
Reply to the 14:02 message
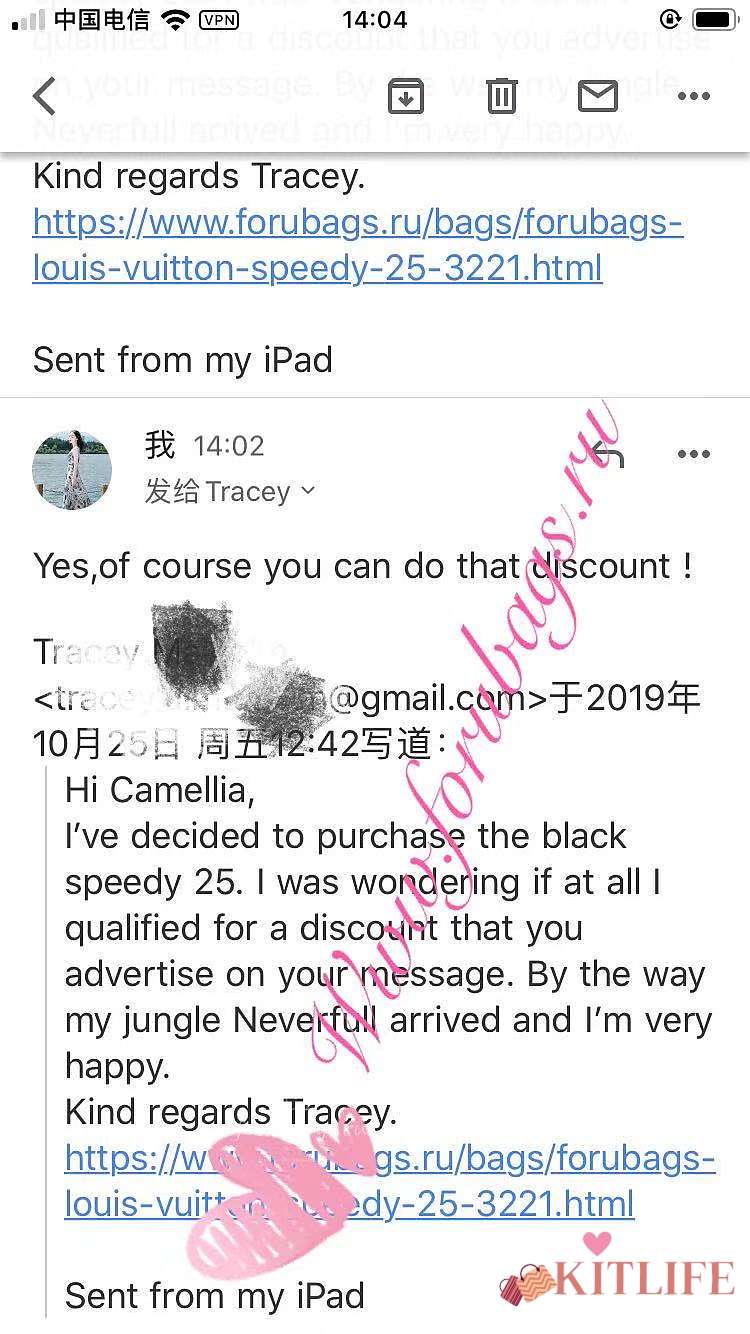[x=607, y=455]
